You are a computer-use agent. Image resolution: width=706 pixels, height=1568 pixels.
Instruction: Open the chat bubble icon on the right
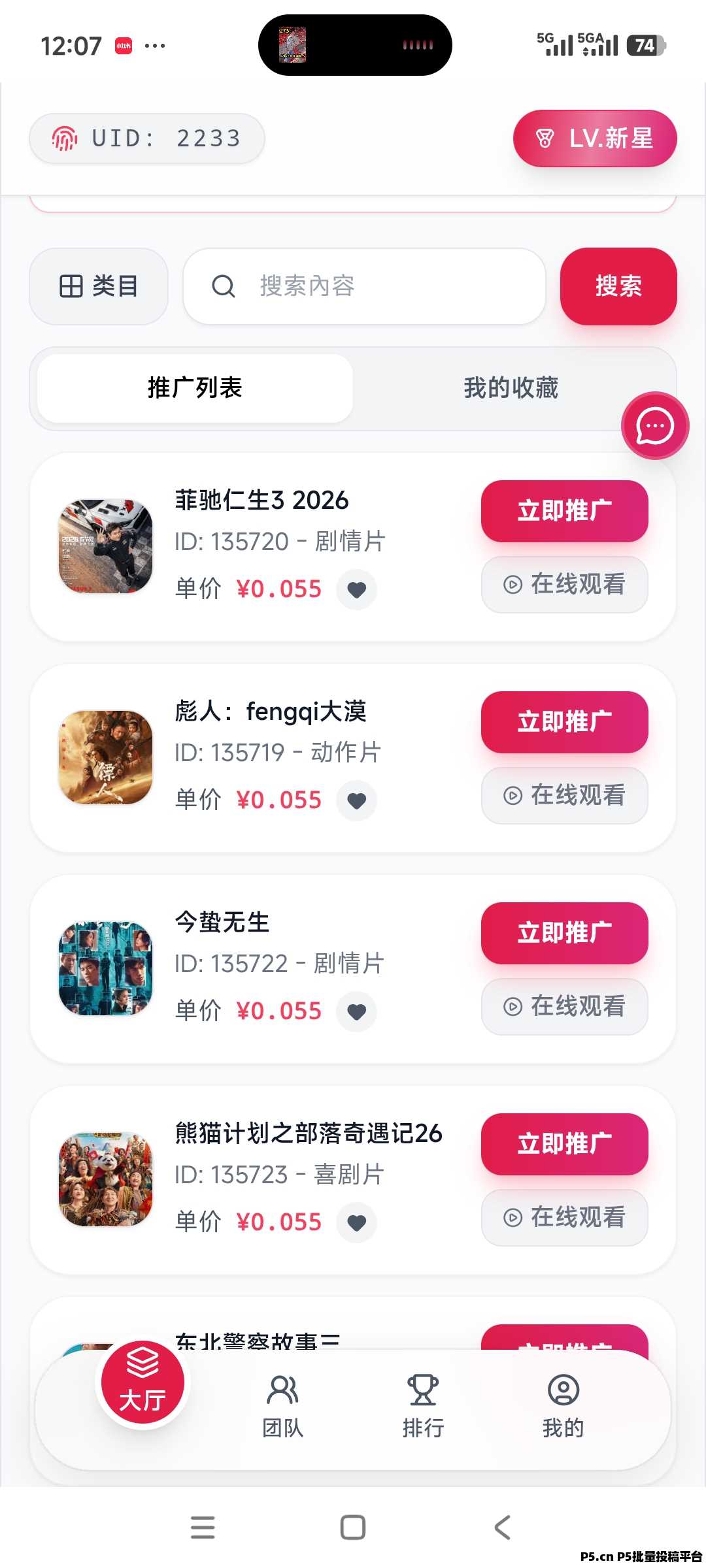click(x=655, y=425)
